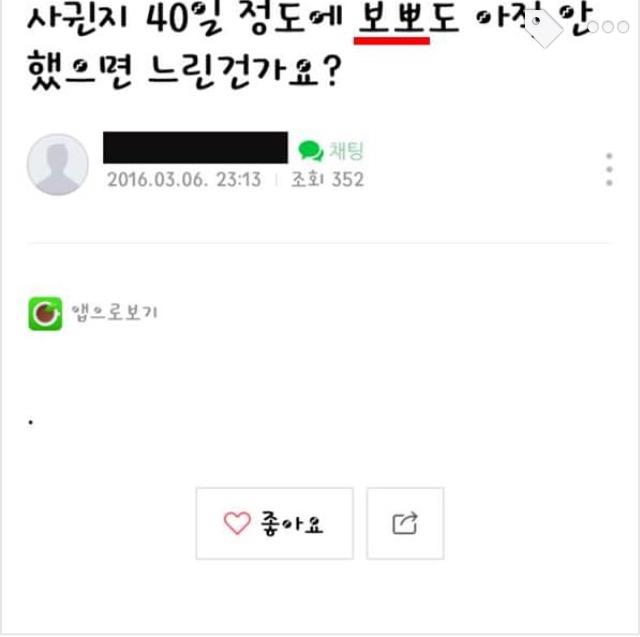Open the three-dot overflow menu

[609, 170]
